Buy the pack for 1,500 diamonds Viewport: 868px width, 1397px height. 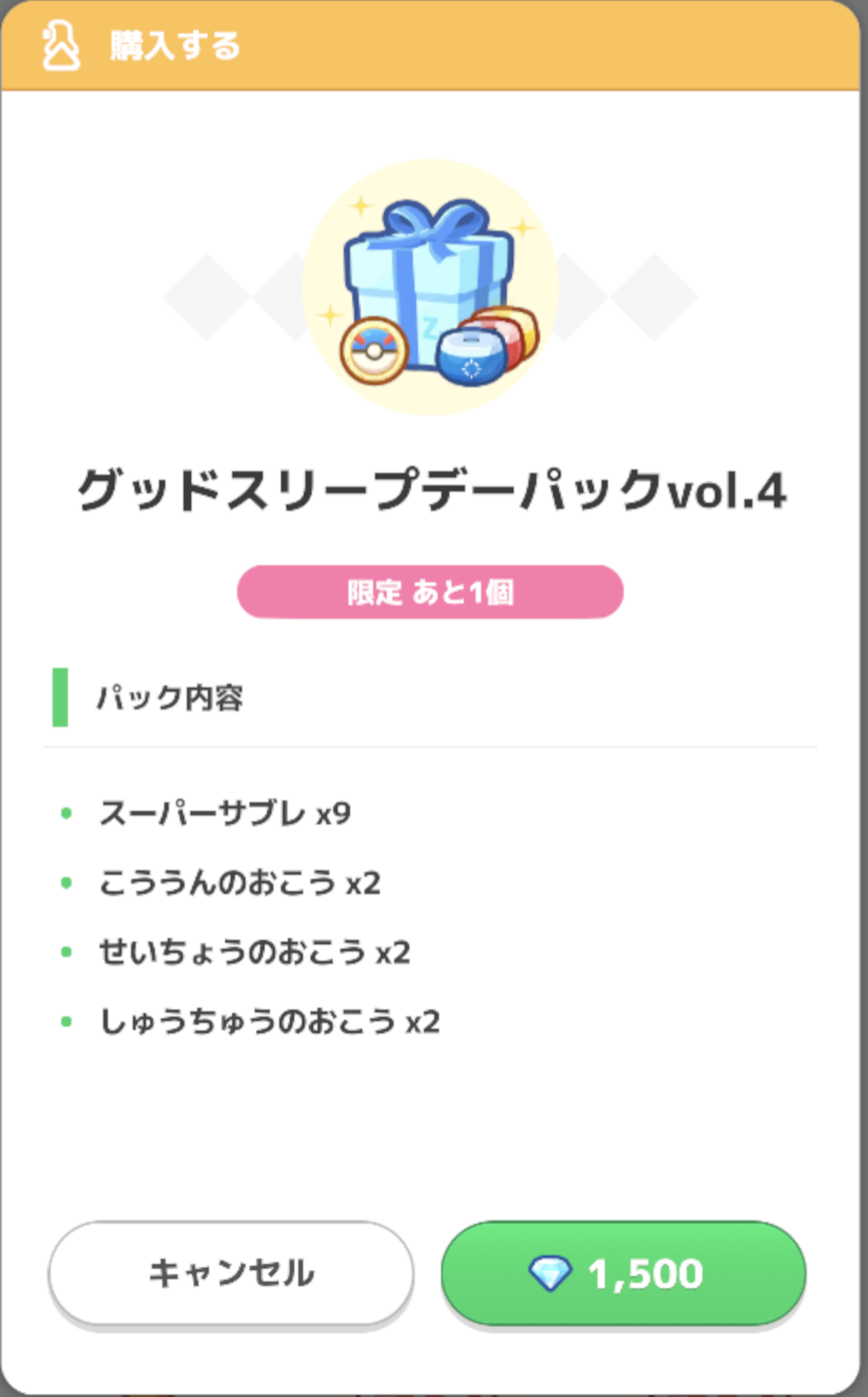click(623, 1273)
